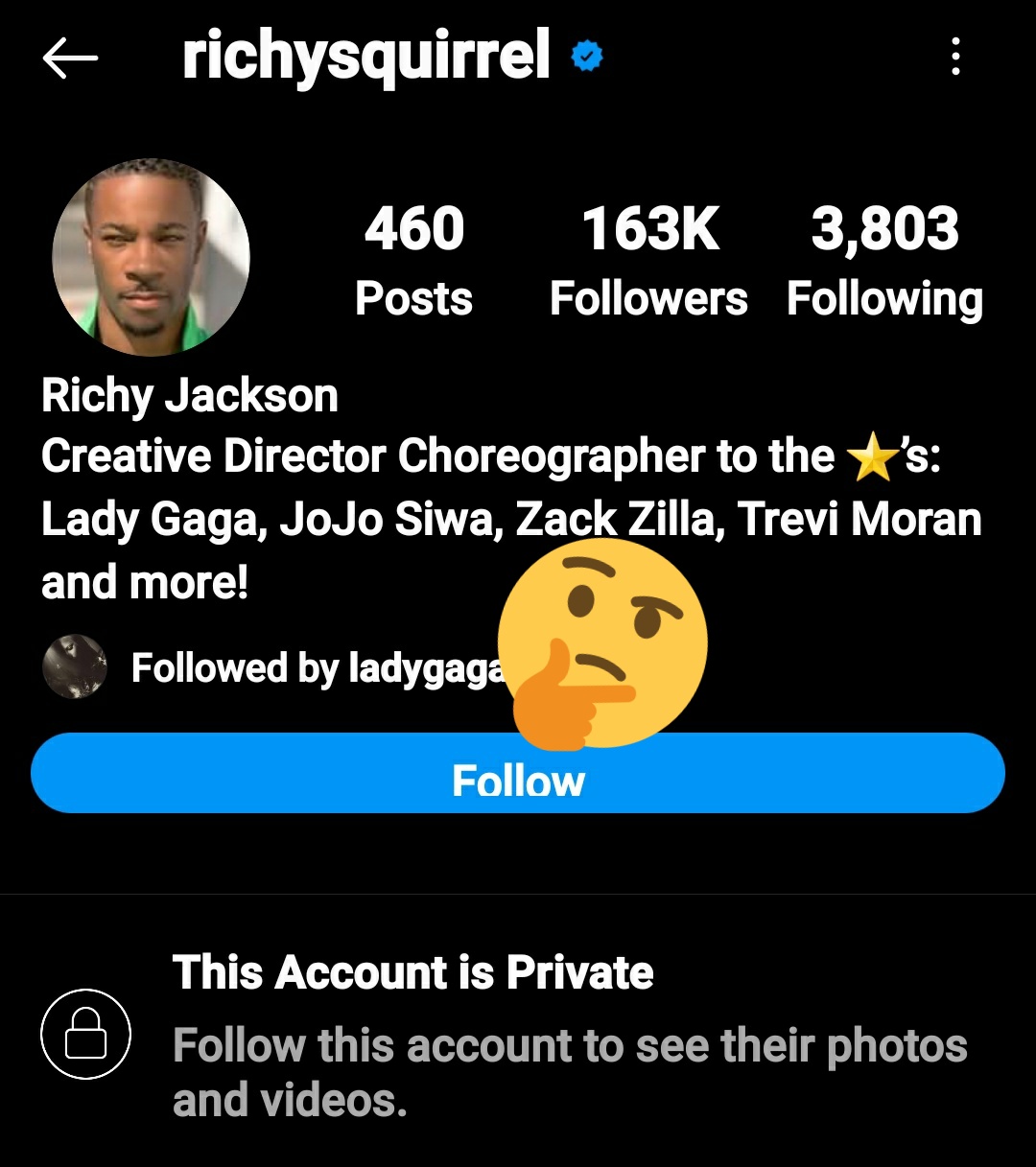Screen dimensions: 1036x1167
Task: View the 3,803 Following list
Action: 884,261
